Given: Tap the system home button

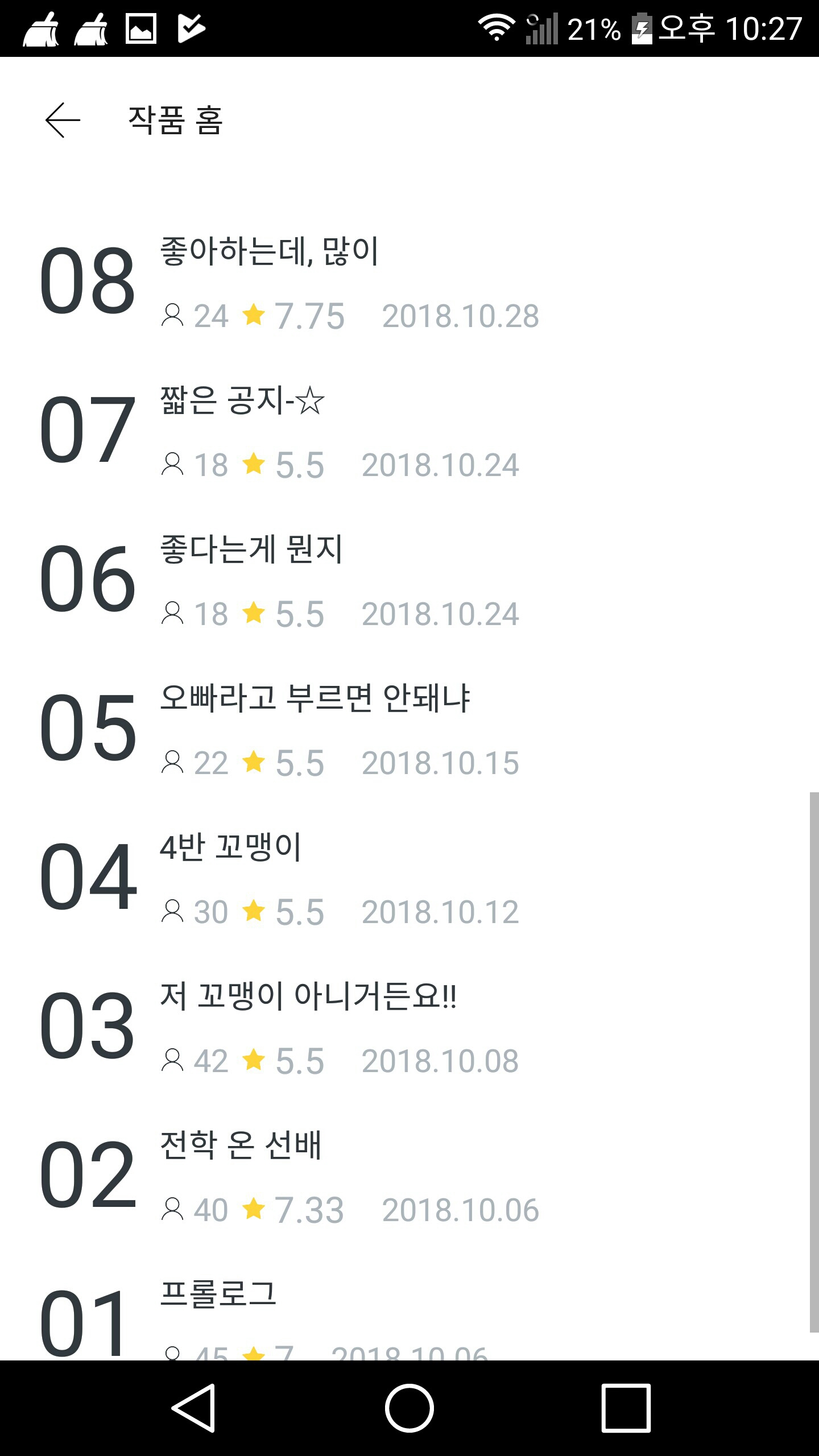Looking at the screenshot, I should [x=409, y=1408].
